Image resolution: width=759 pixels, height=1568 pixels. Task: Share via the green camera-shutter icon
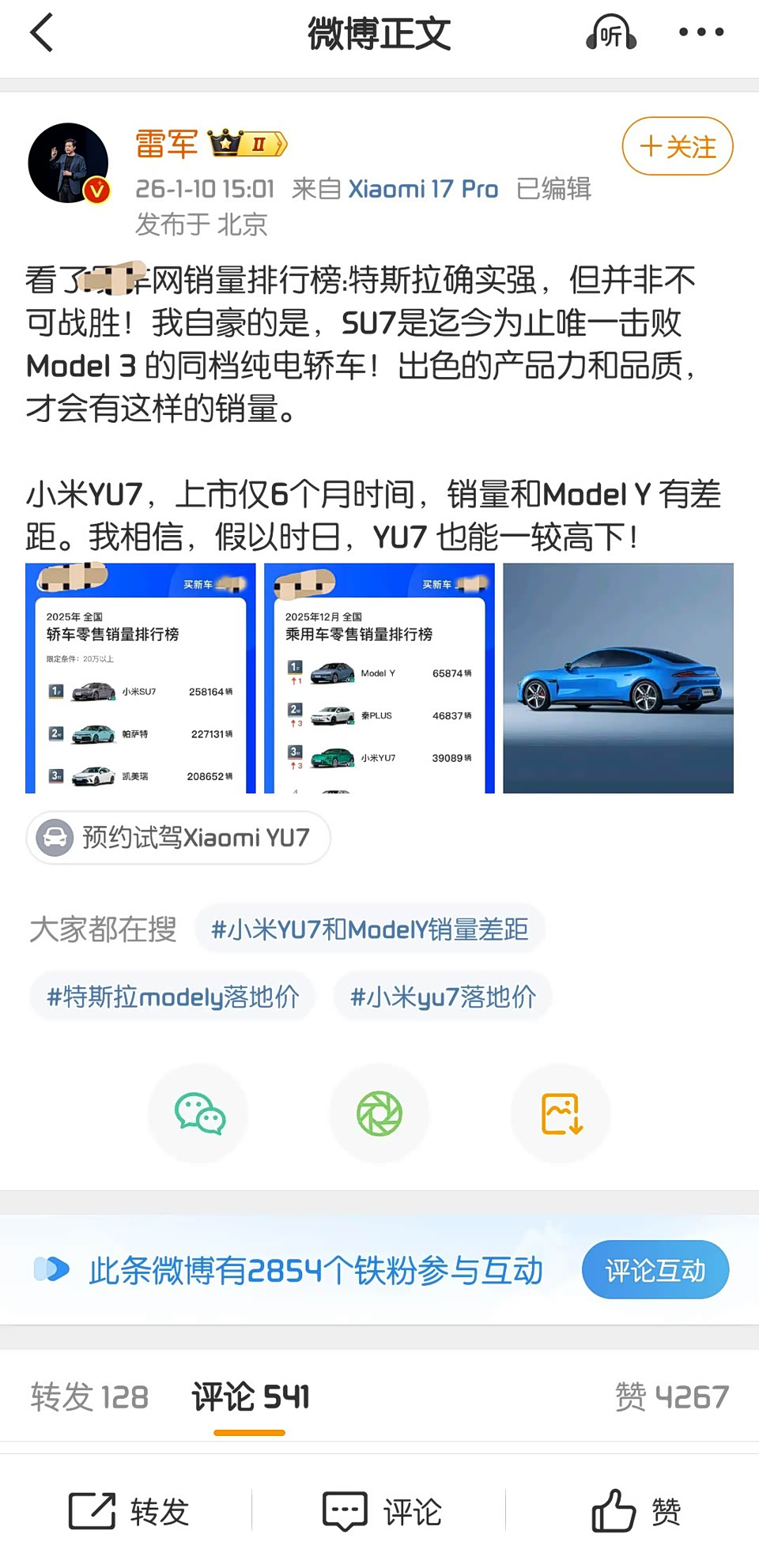379,1114
